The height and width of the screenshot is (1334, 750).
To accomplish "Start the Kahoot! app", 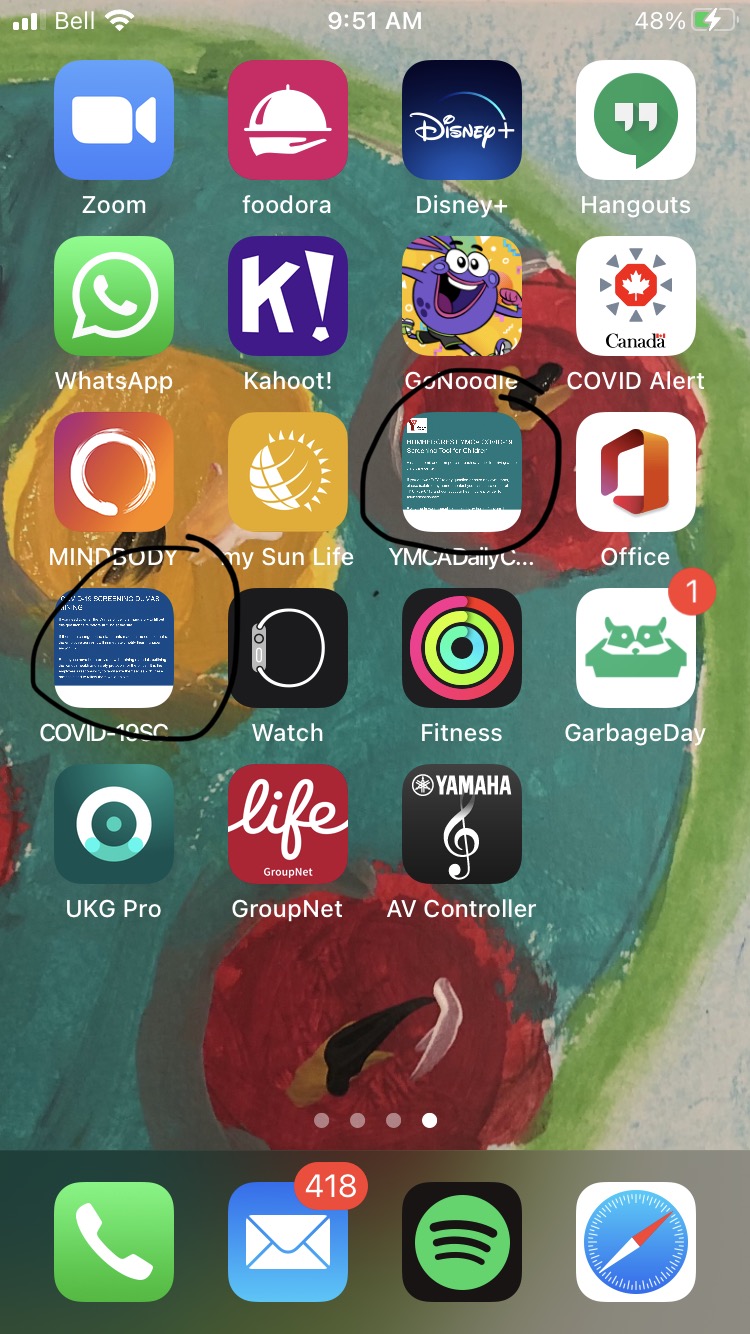I will (288, 296).
